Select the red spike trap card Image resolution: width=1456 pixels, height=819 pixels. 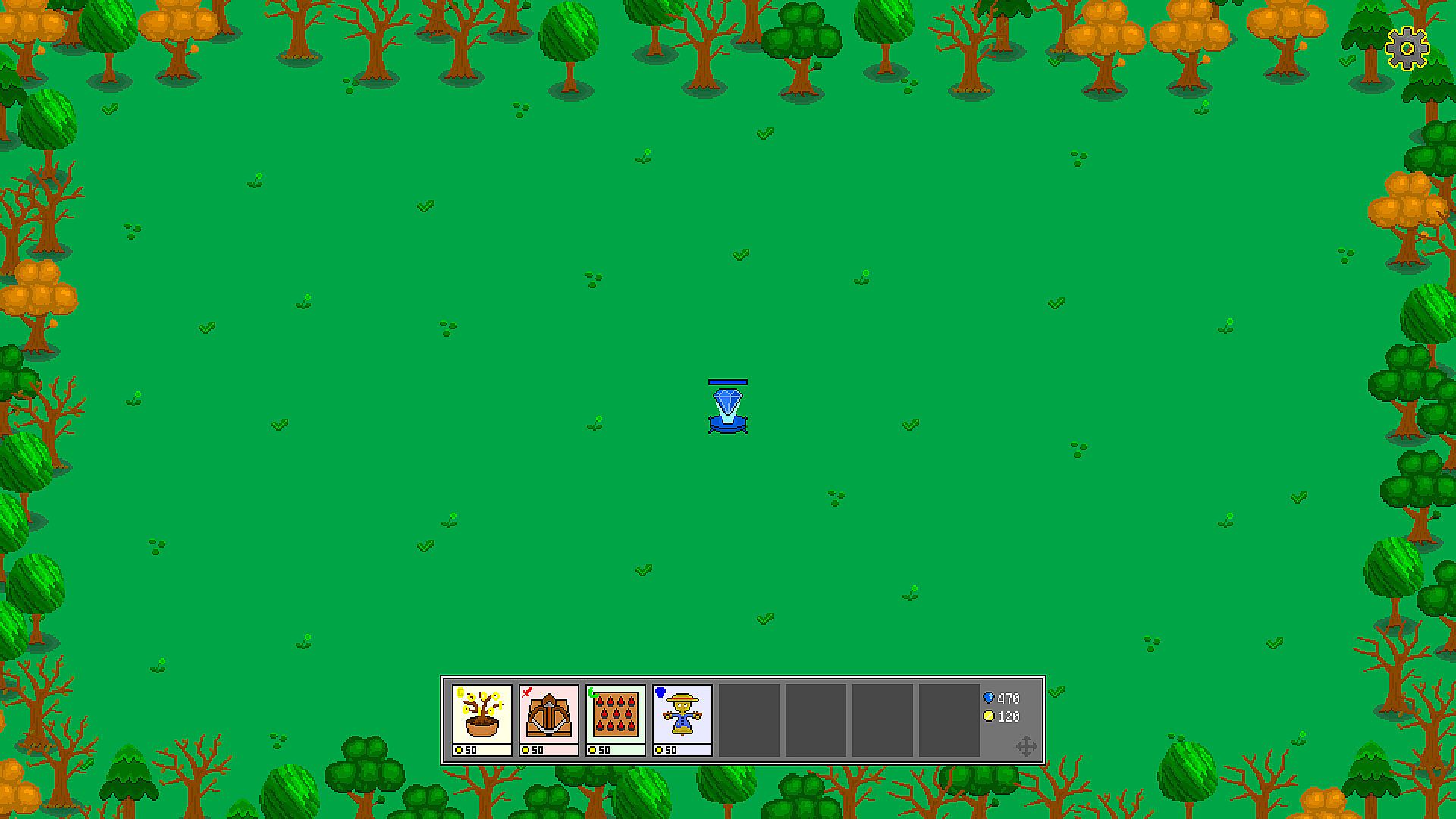click(x=616, y=719)
